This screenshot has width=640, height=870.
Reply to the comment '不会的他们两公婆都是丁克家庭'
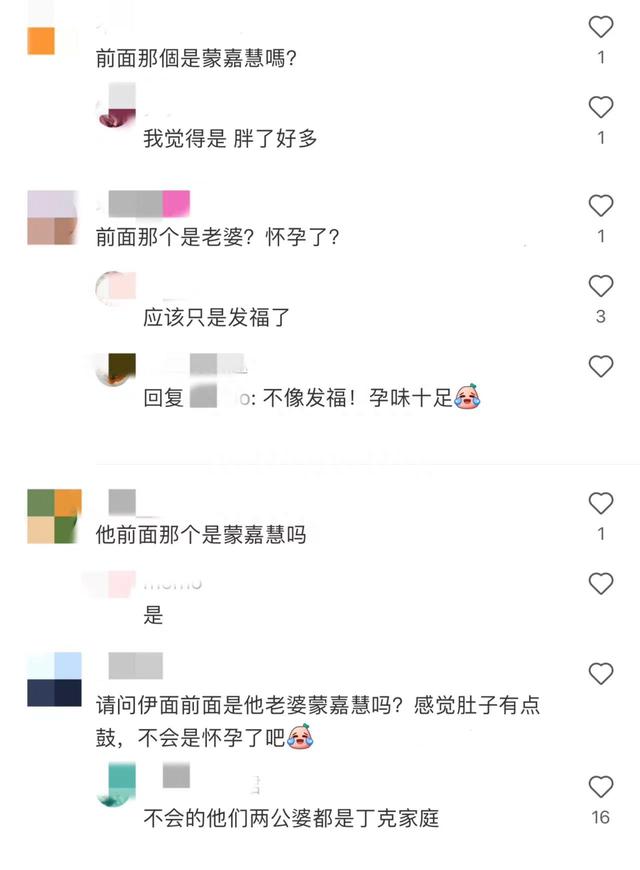click(x=290, y=820)
